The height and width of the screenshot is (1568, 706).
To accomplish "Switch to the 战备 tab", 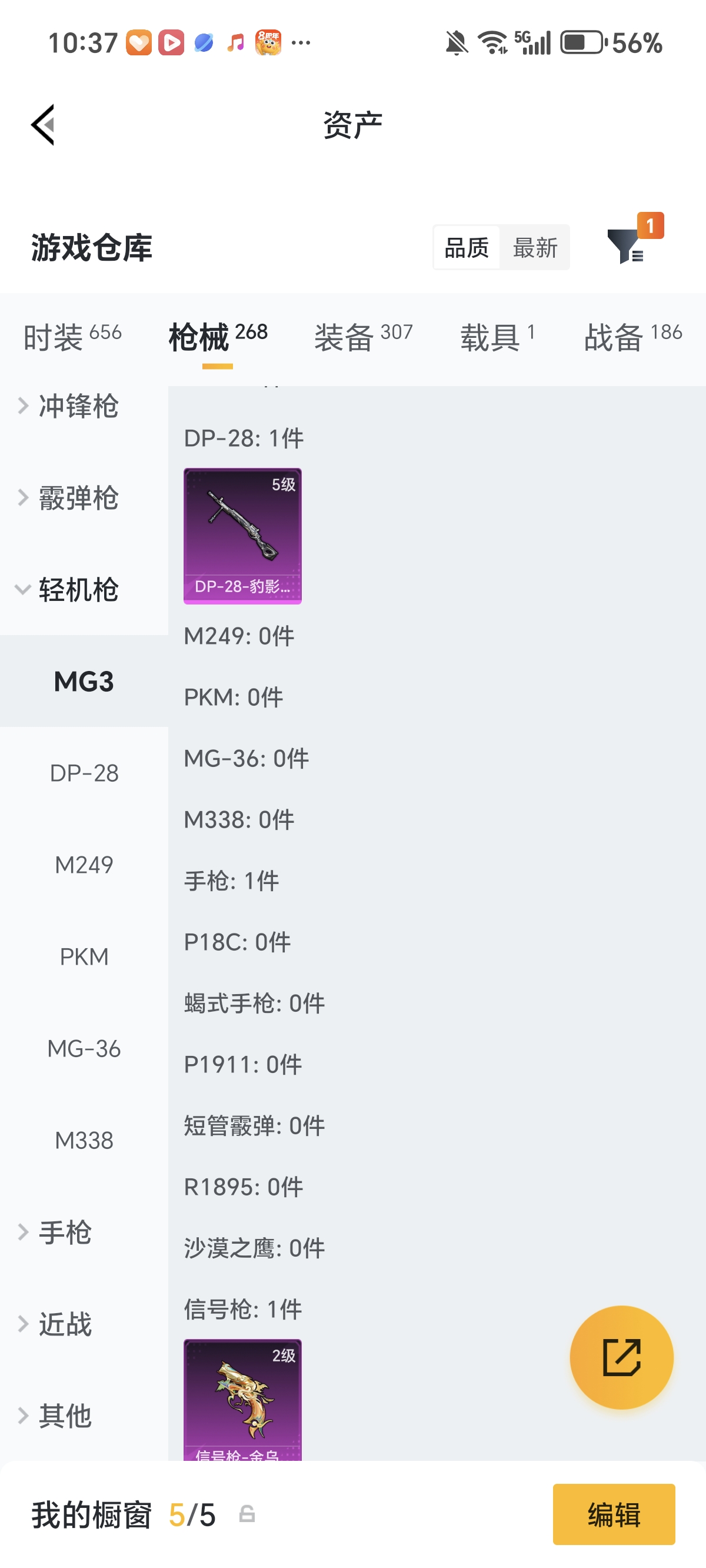I will point(633,337).
